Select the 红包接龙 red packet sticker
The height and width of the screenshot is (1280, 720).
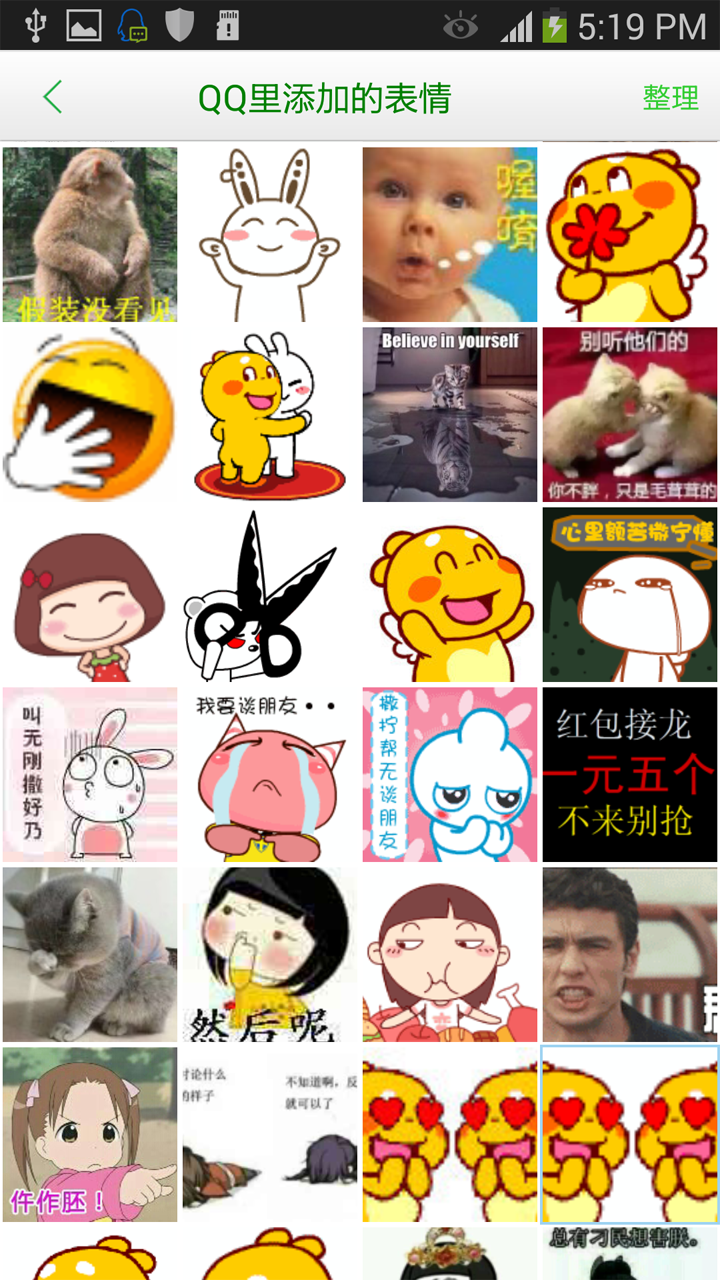630,775
